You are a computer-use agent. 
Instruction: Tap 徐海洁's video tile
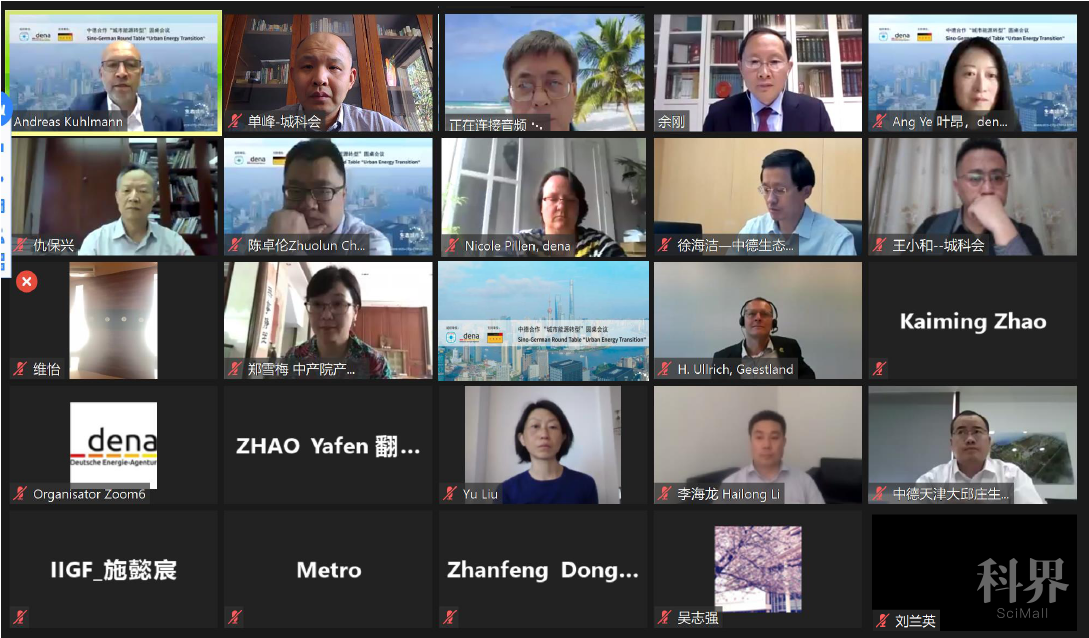[x=757, y=196]
